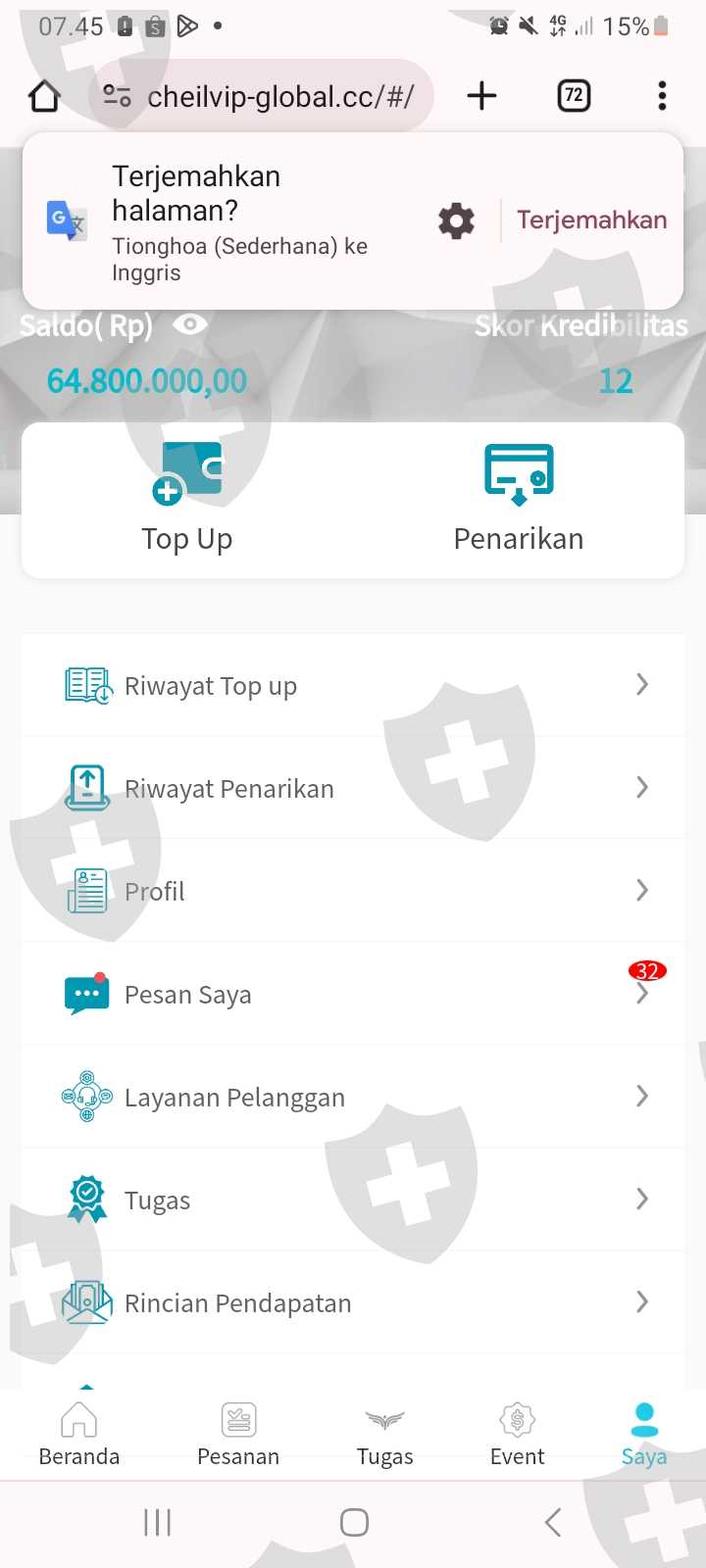This screenshot has width=706, height=1568.
Task: Hide the Saldo balance with the eye icon
Action: click(190, 324)
